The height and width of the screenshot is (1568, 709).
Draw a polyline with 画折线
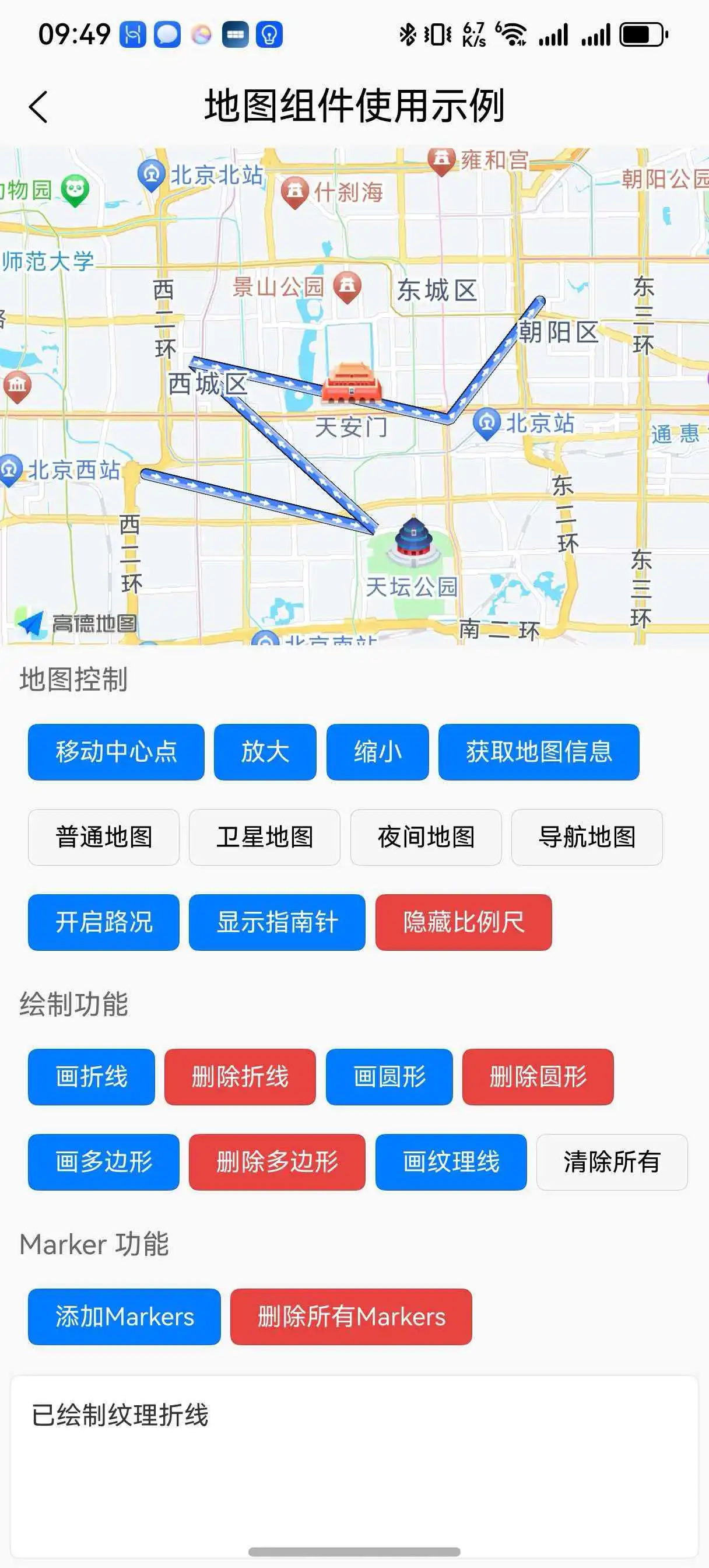coord(92,1077)
